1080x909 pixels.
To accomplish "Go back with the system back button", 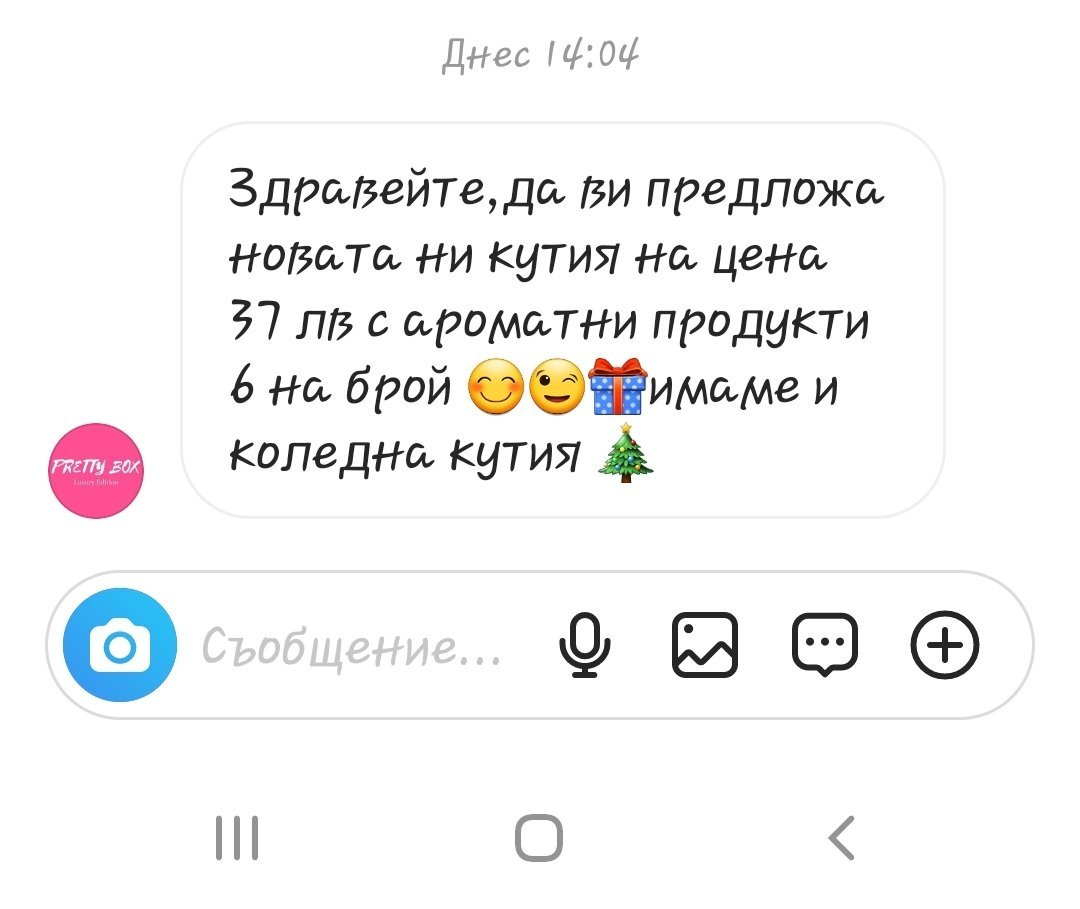I will click(843, 838).
